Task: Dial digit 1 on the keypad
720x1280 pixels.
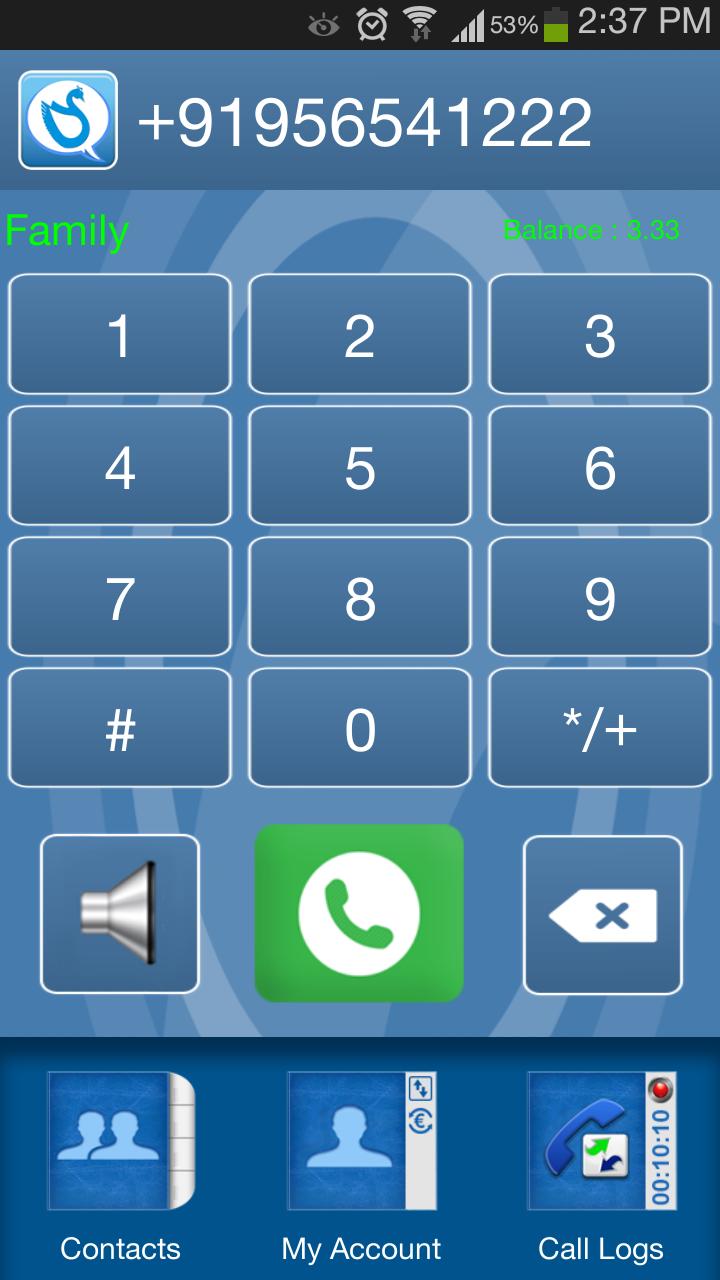Action: point(120,334)
